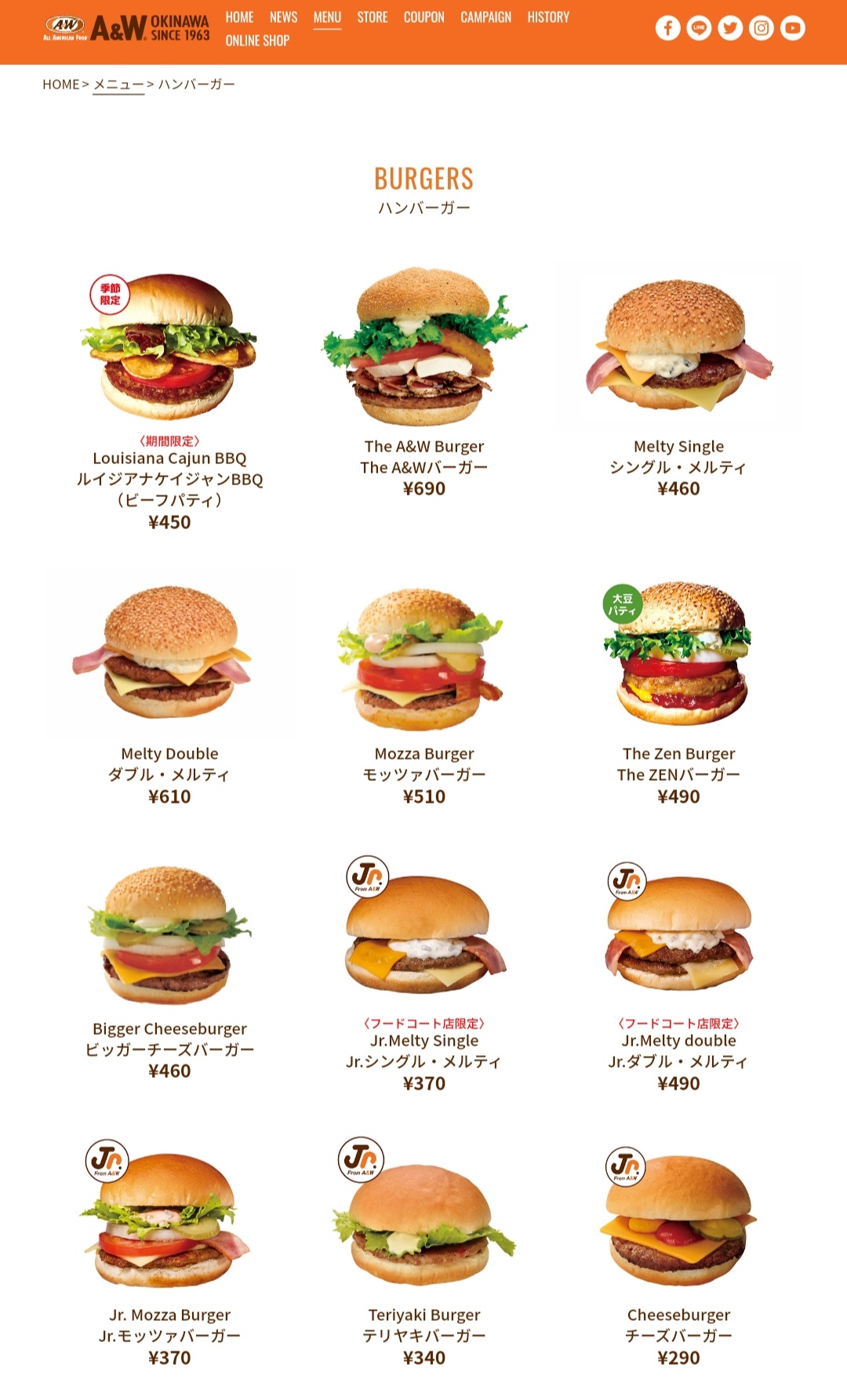Screen dimensions: 847x1400
Task: Open the NEWS navigation item
Action: pos(283,17)
